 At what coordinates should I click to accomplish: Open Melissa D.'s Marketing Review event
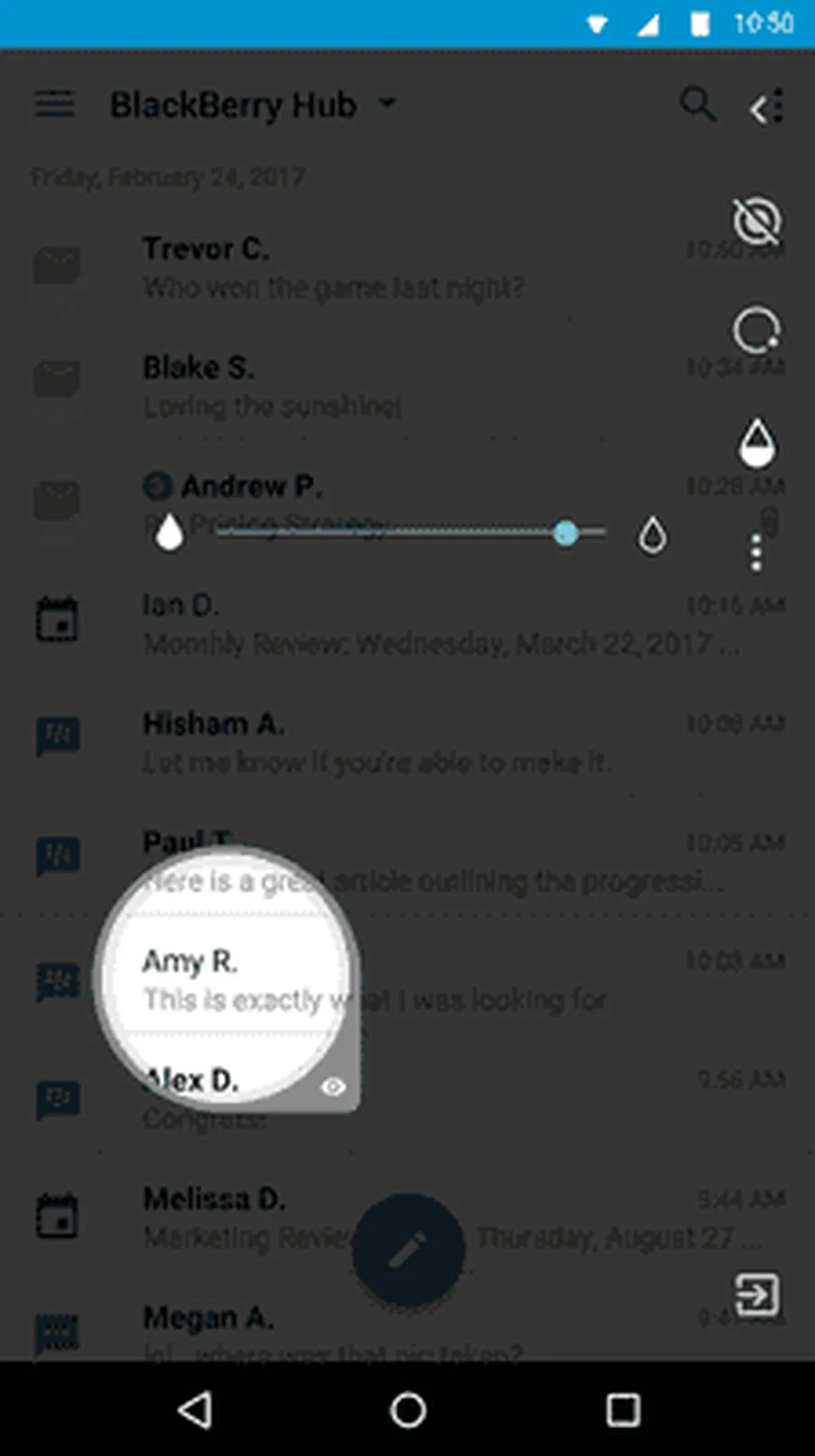[239, 1218]
